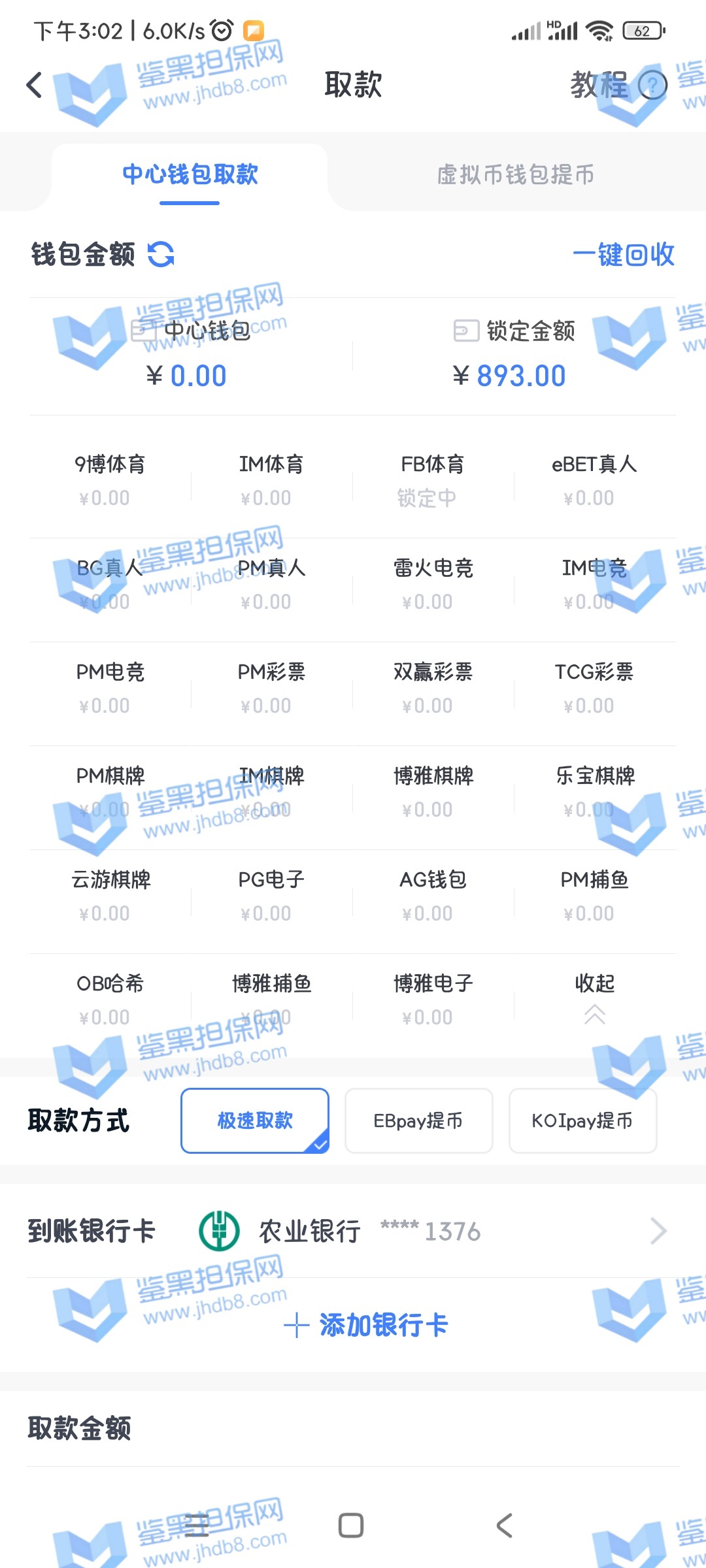Choose 极速取款 withdrawal method
Viewport: 706px width, 1568px height.
255,1120
